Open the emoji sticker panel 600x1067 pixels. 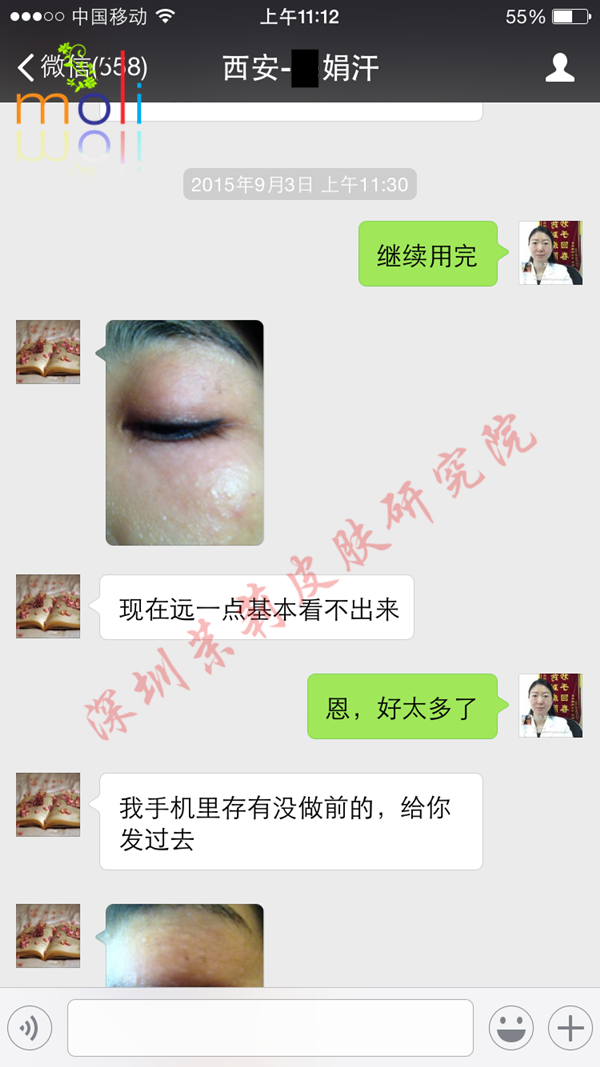pyautogui.click(x=510, y=1027)
